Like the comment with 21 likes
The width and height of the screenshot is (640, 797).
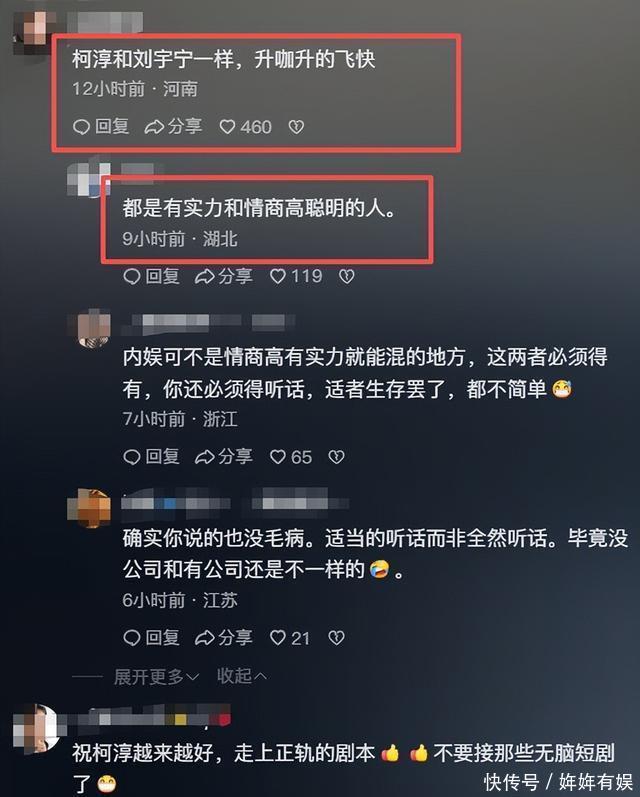290,638
